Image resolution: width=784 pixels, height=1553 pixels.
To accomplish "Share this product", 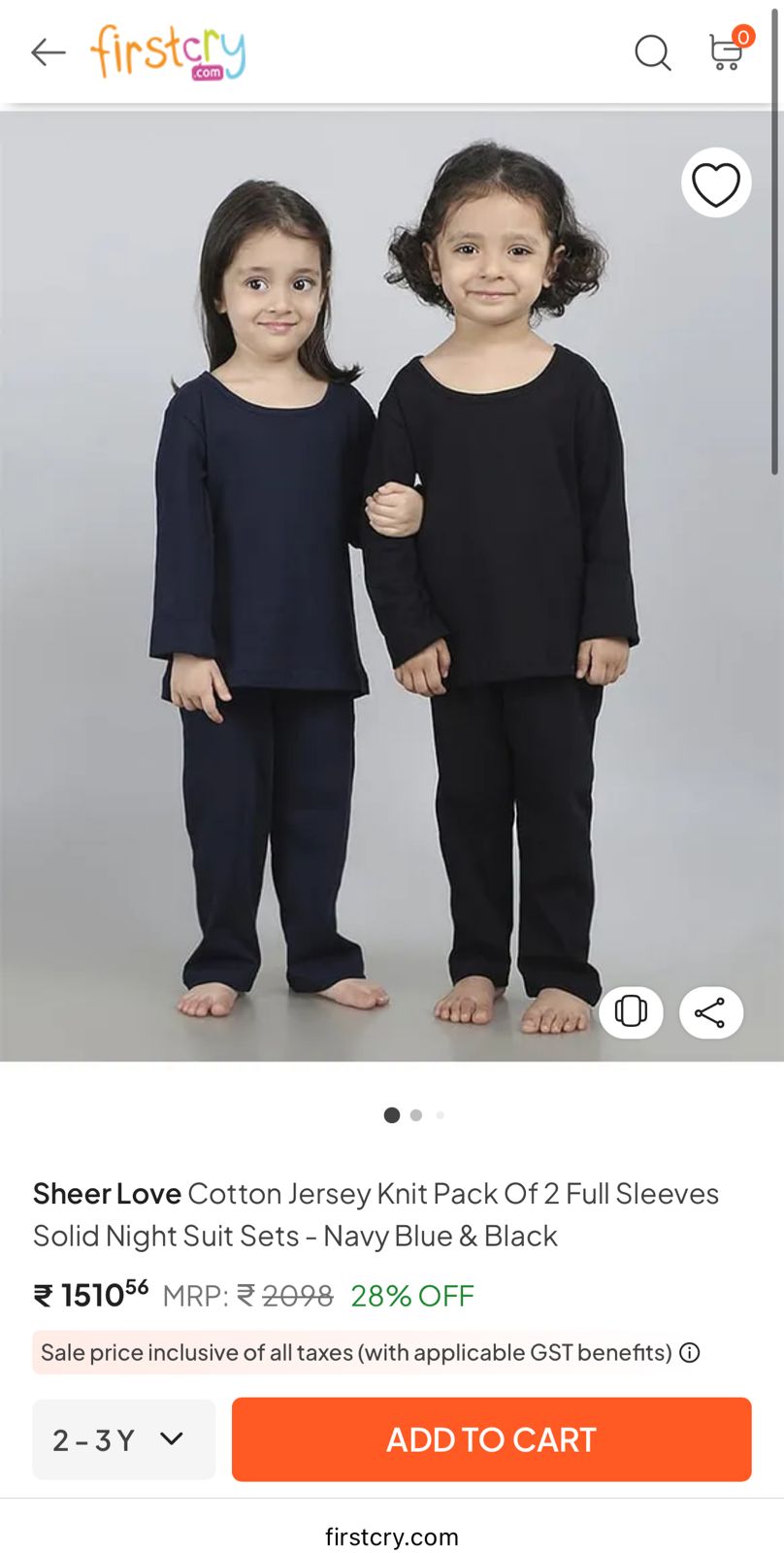I will pos(710,1012).
